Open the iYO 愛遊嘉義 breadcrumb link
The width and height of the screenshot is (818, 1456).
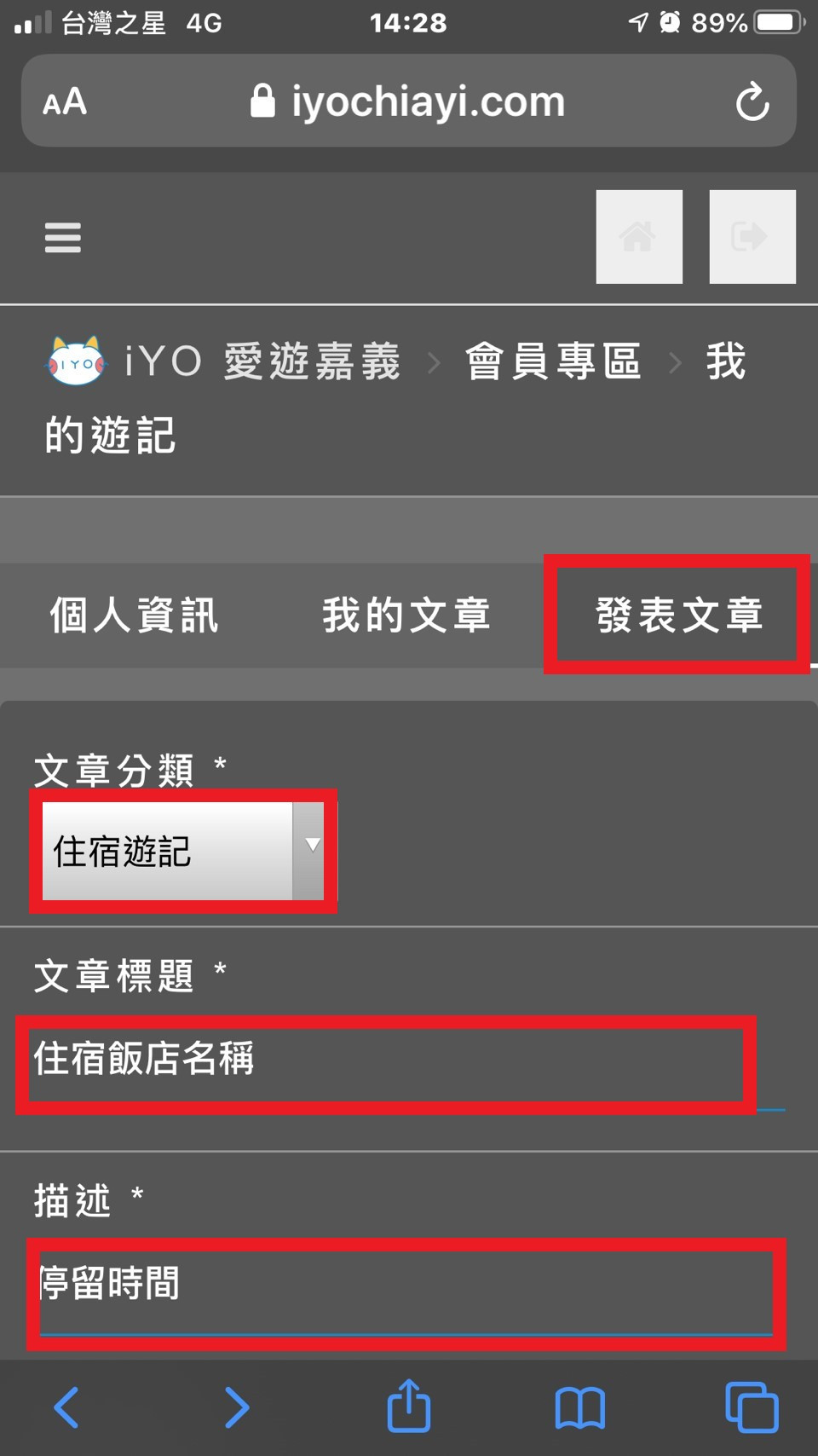coord(262,361)
